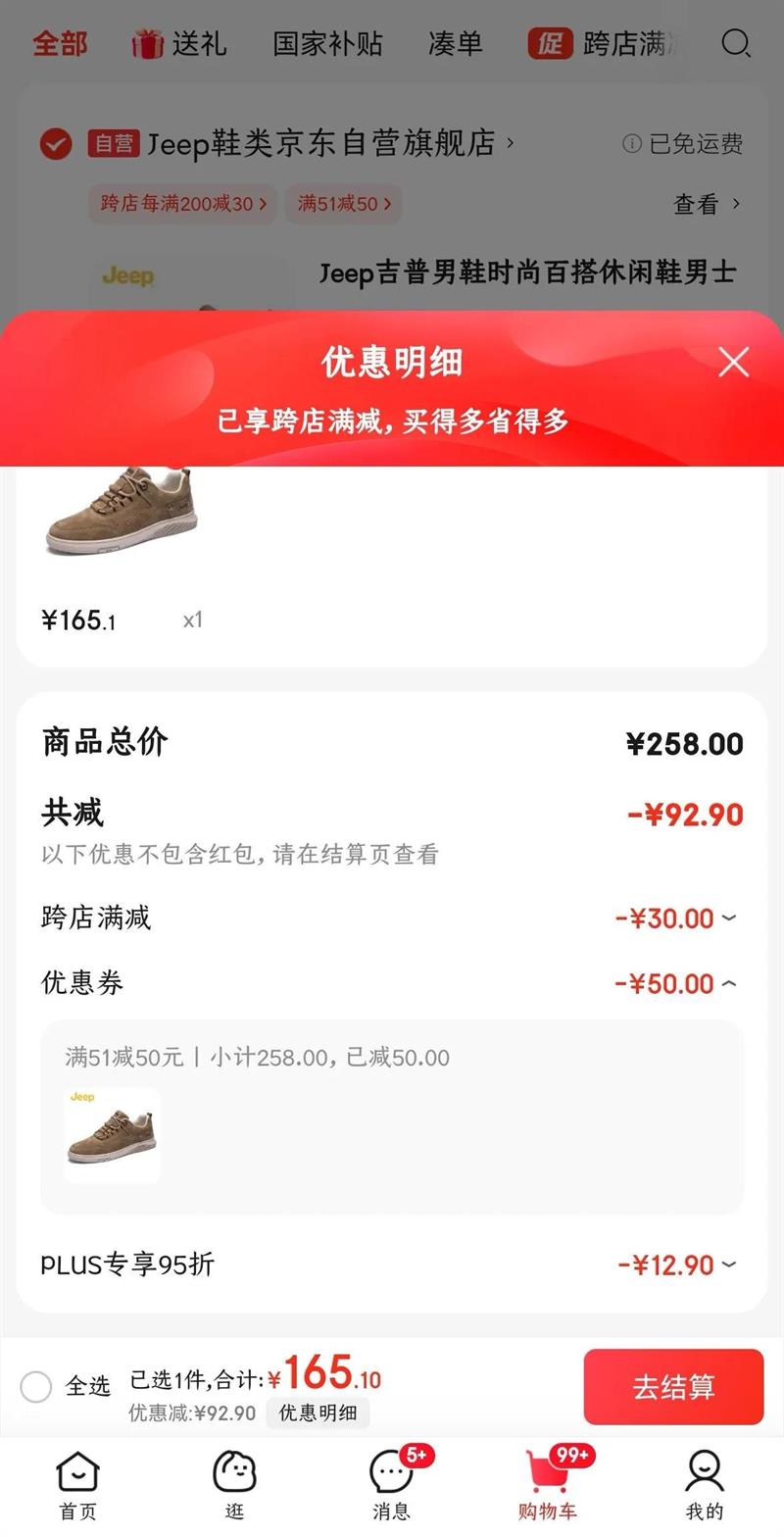The height and width of the screenshot is (1537, 784).
Task: Open the 消息 messages tab
Action: tap(392, 1484)
